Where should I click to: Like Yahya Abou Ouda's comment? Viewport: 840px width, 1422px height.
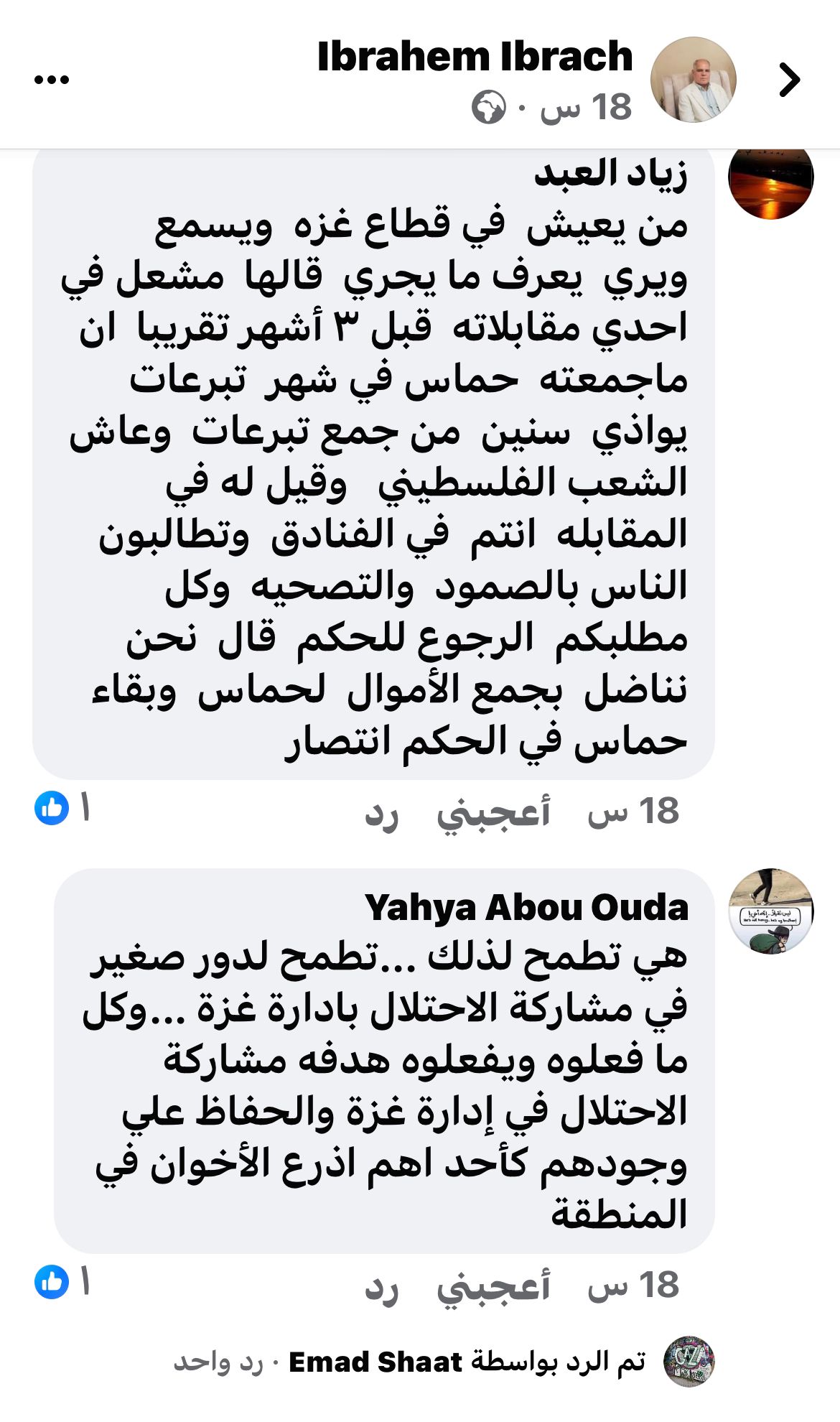493,1286
